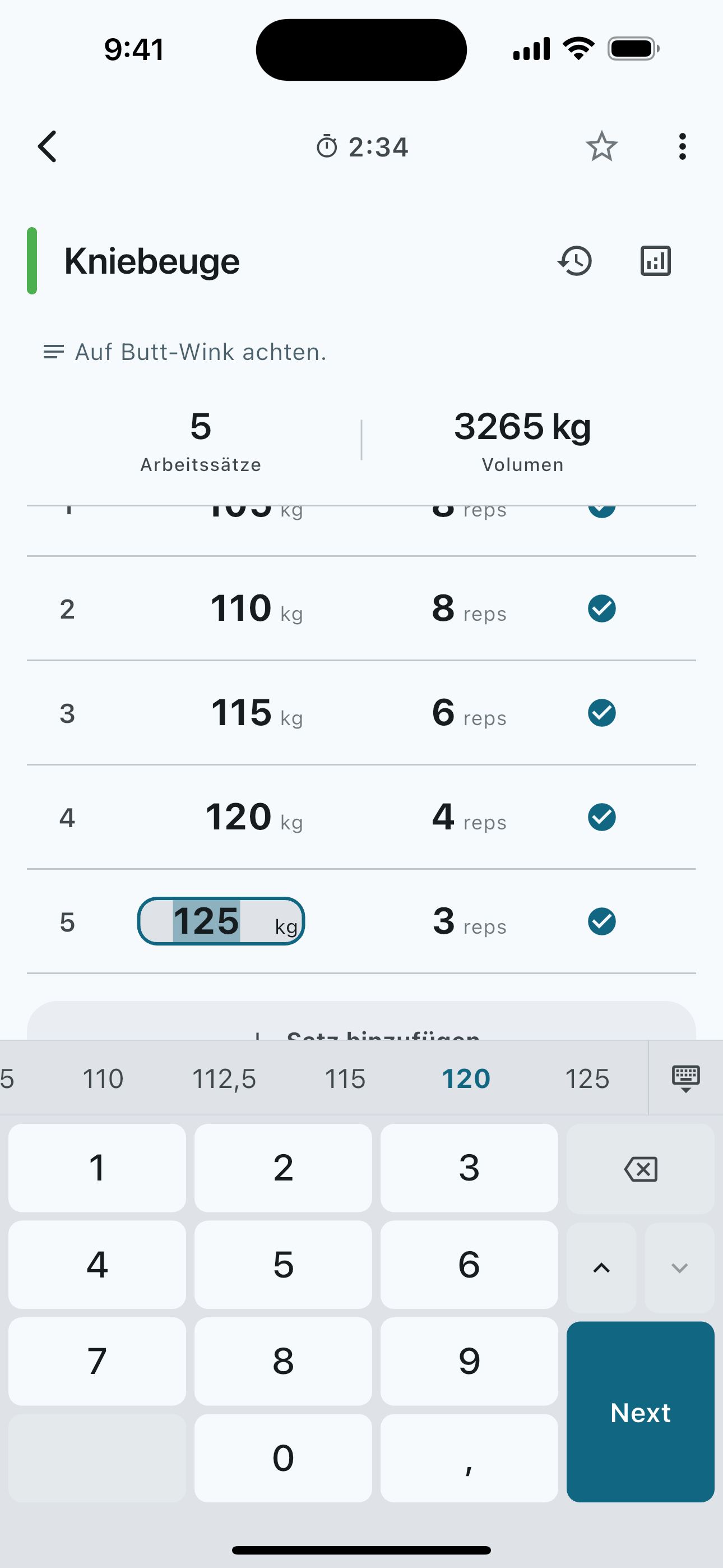This screenshot has width=723, height=1568.
Task: Type digit 5 on the keypad
Action: click(x=283, y=1264)
